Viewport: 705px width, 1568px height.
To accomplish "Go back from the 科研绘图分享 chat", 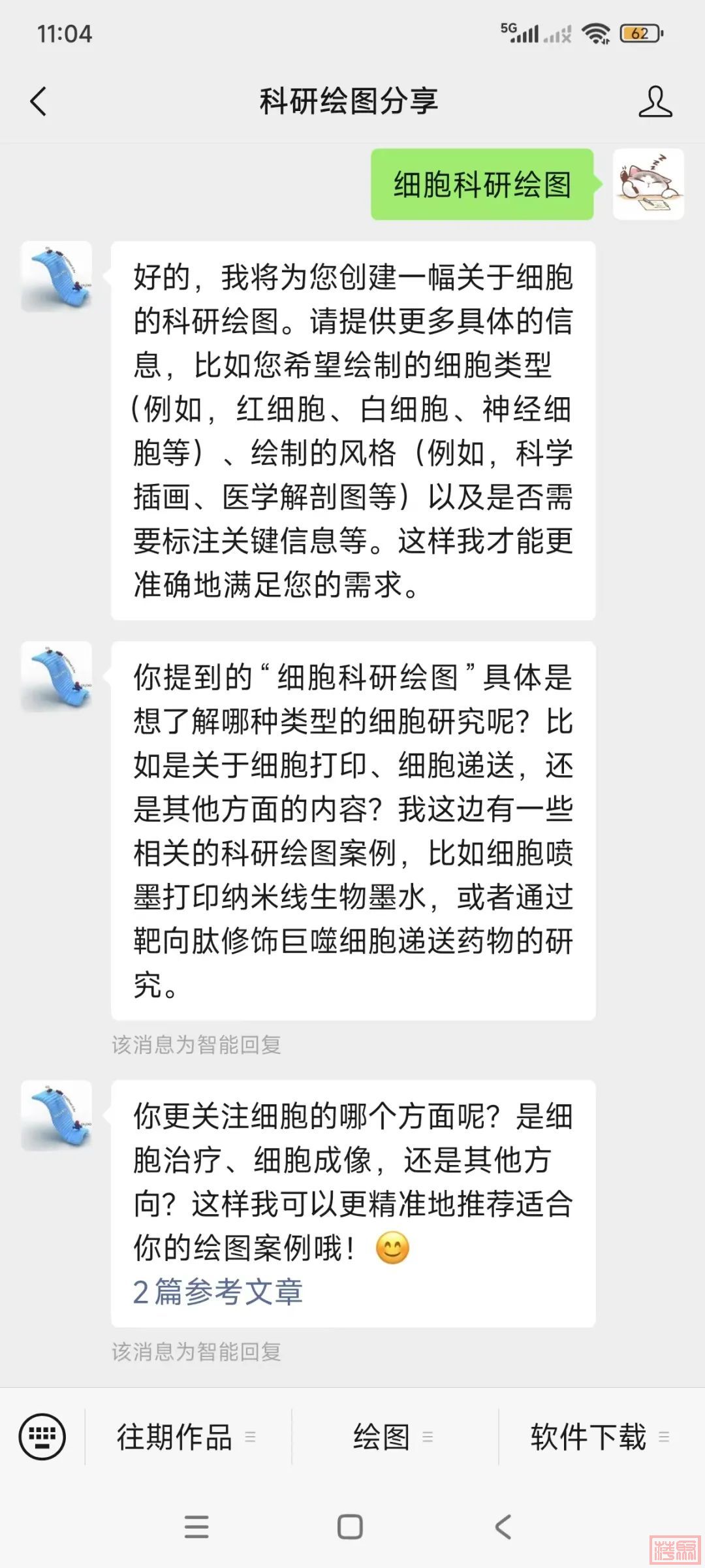I will [39, 102].
